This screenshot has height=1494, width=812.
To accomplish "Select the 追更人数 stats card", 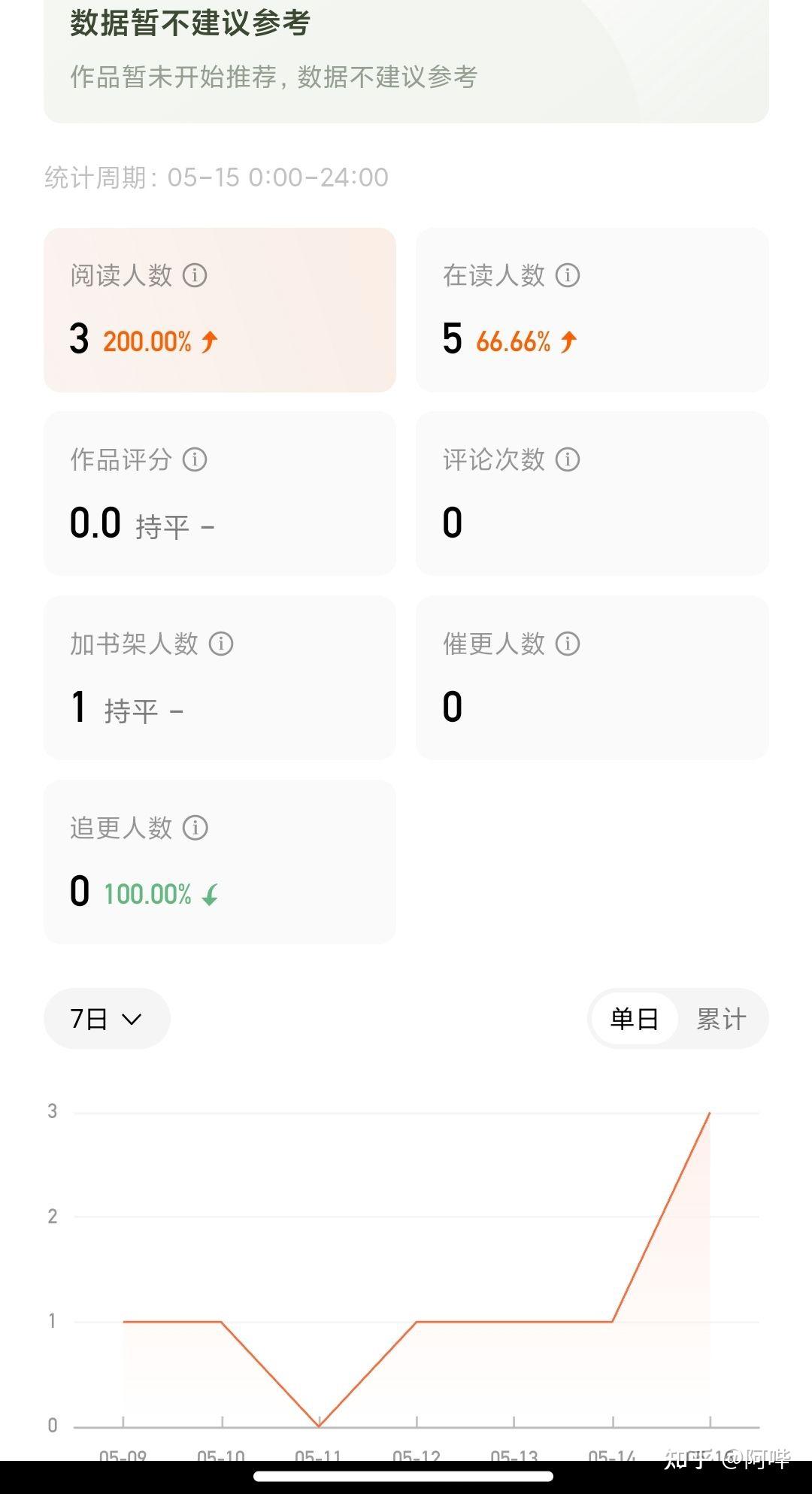I will click(220, 862).
